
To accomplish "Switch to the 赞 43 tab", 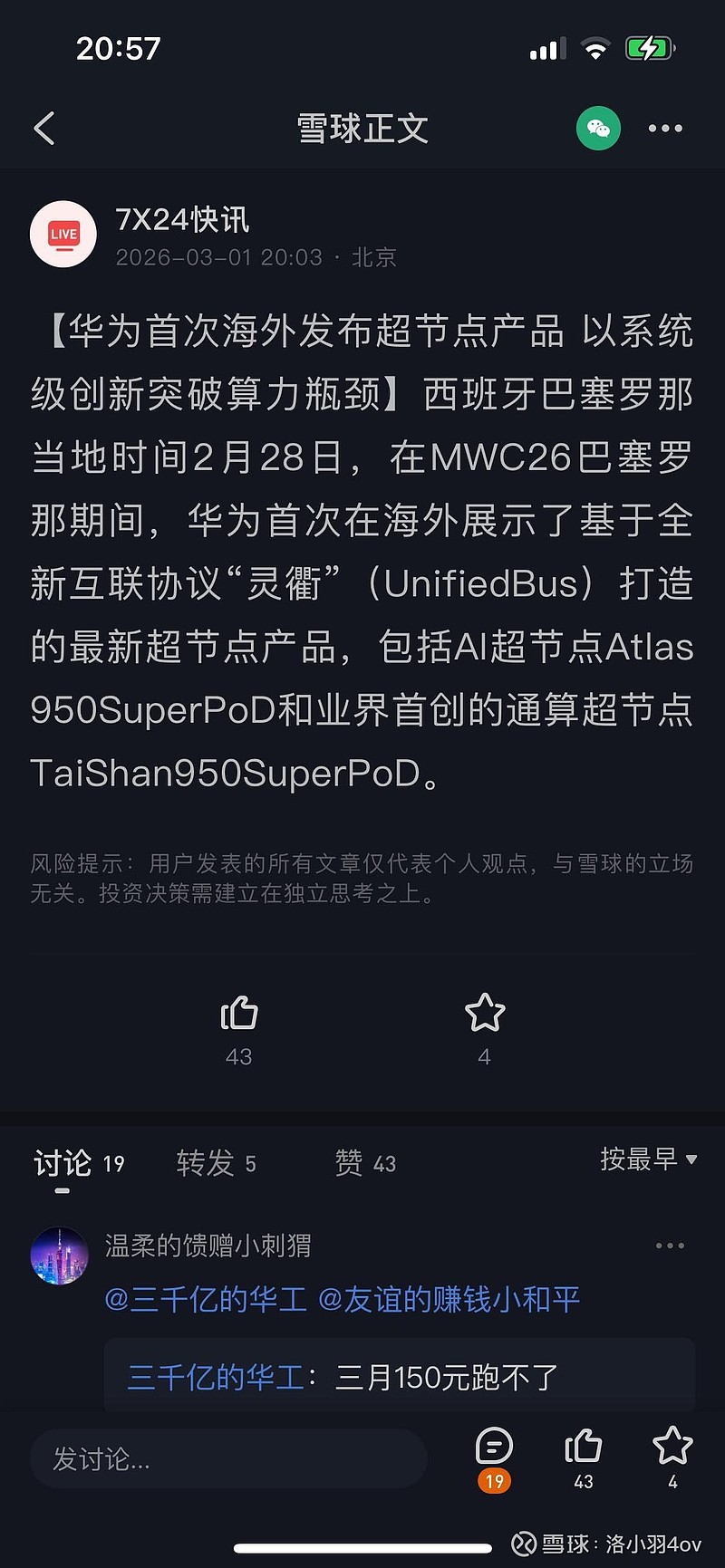I will [x=364, y=1162].
